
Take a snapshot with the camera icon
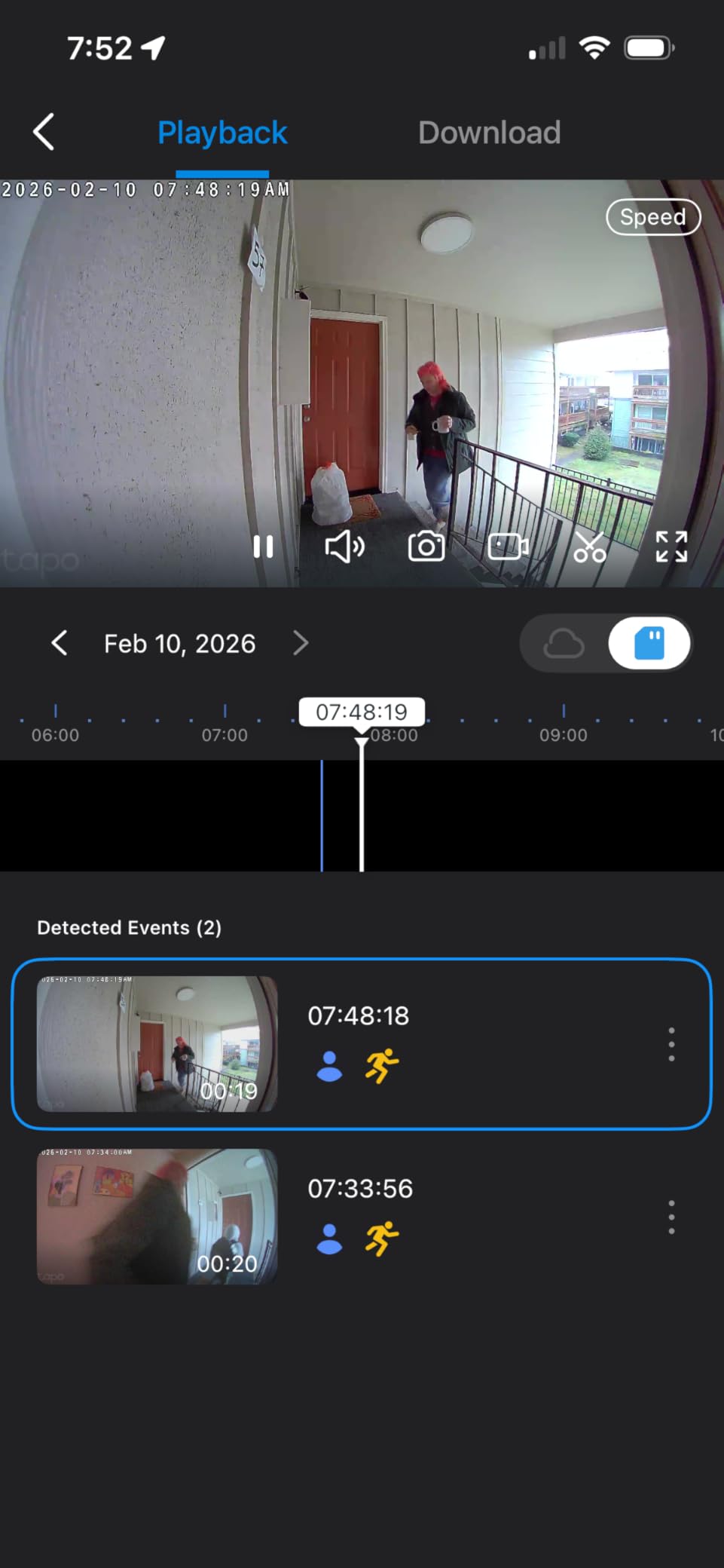tap(426, 547)
